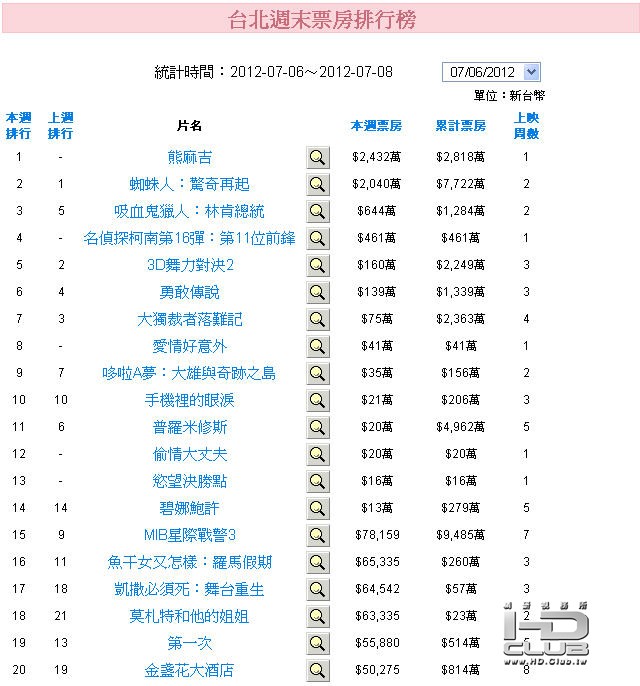Tap the magnifier beside 吸血鬼獵人:林肯總統
The height and width of the screenshot is (686, 640).
click(317, 212)
